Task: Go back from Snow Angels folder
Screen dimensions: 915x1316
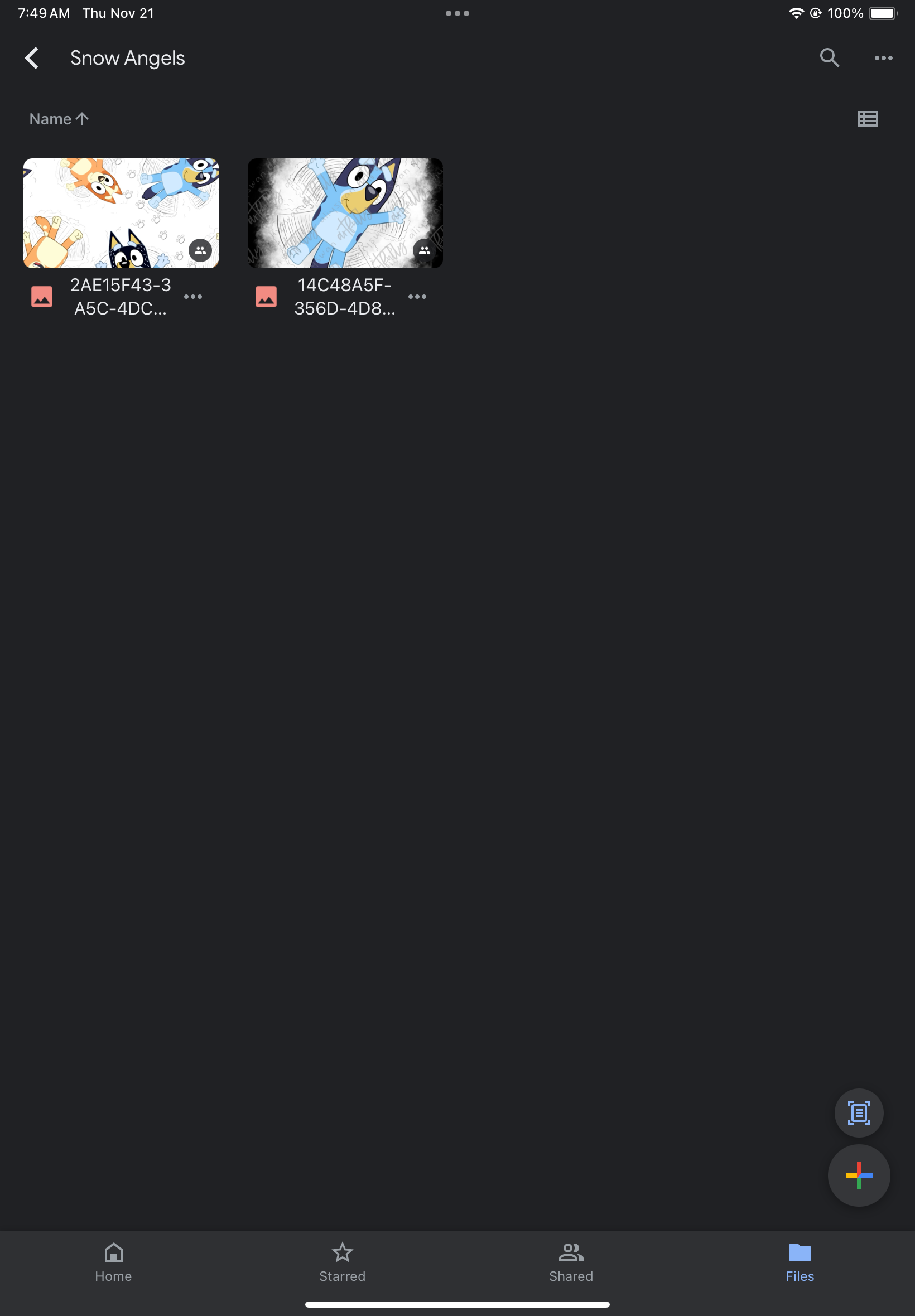Action: click(32, 58)
